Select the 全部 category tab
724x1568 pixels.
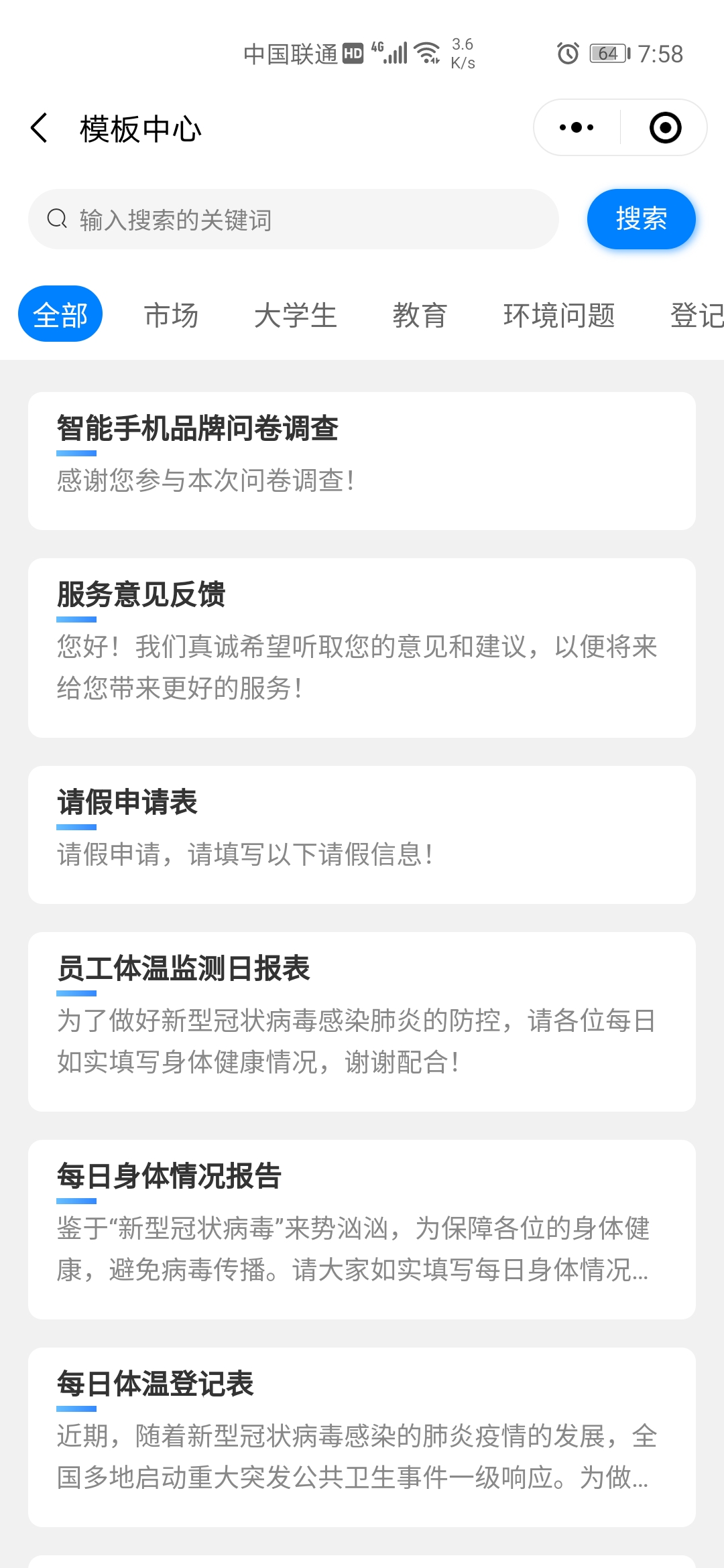60,314
